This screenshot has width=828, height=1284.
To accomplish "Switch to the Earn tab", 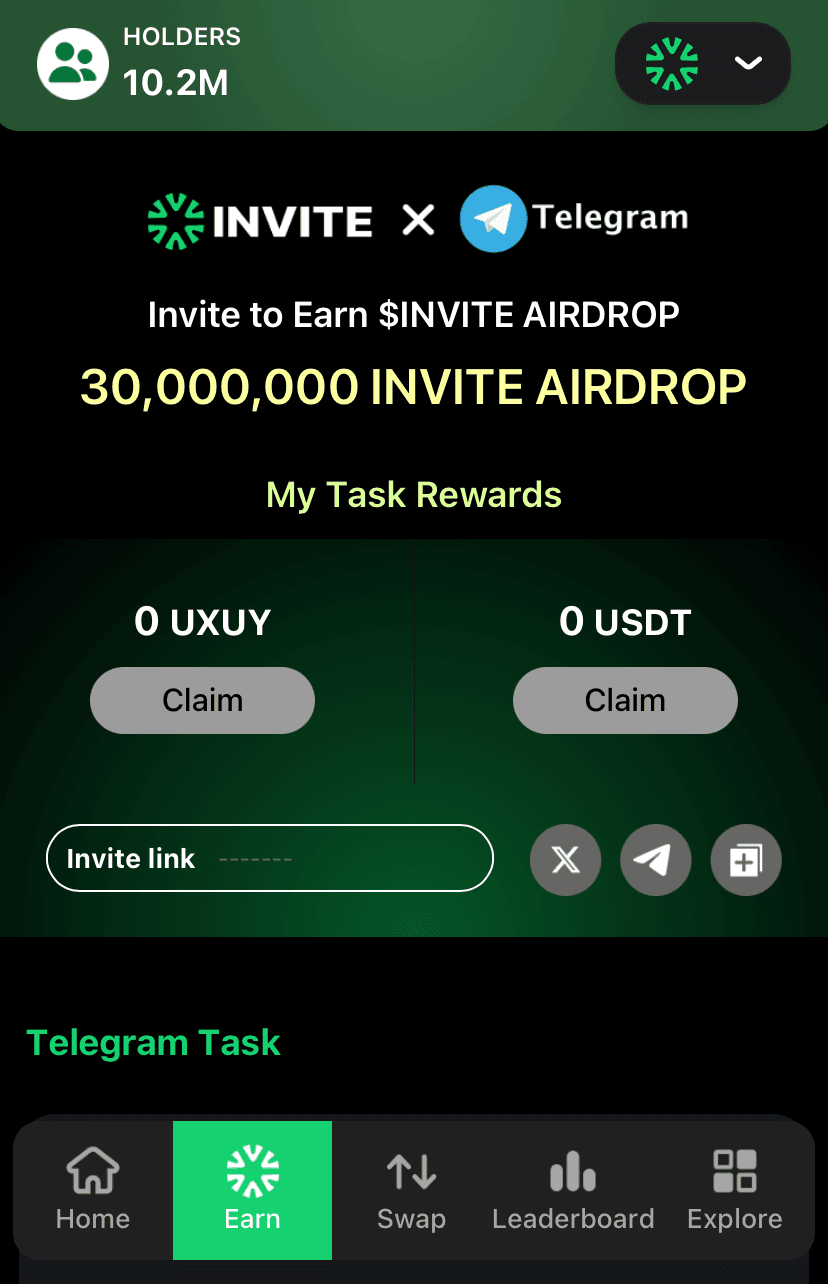I will pyautogui.click(x=252, y=1190).
